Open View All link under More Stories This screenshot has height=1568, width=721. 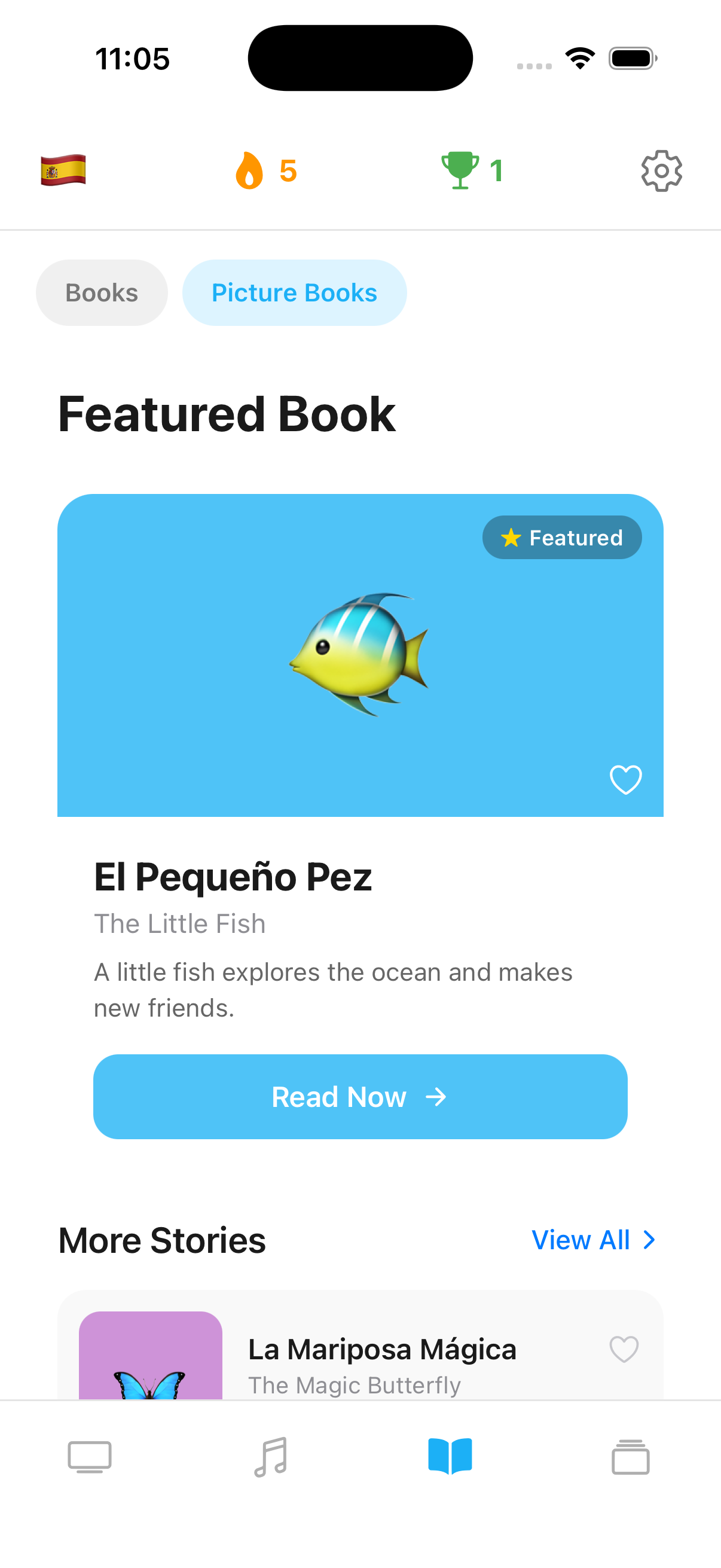[580, 1240]
